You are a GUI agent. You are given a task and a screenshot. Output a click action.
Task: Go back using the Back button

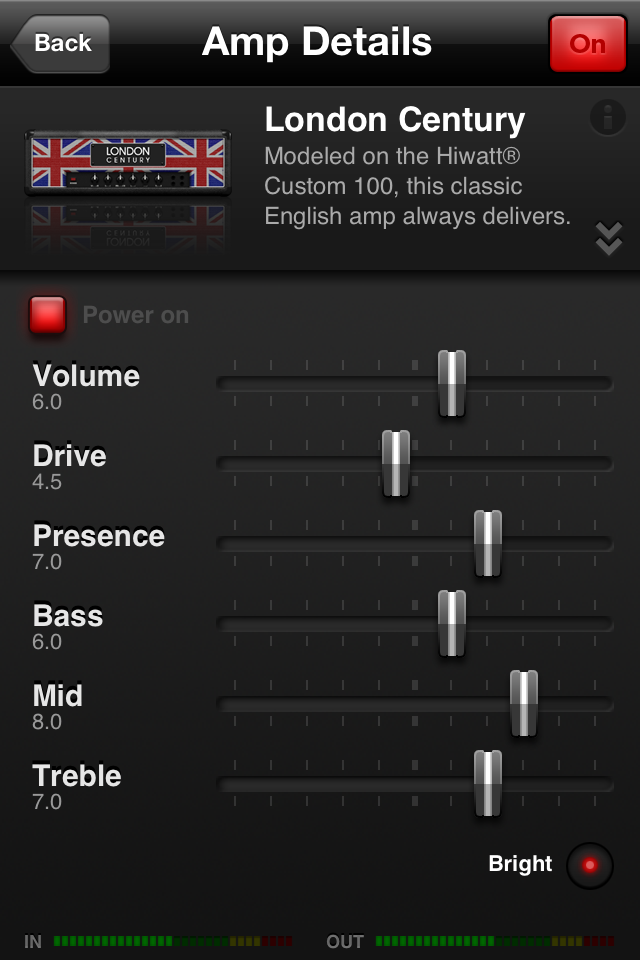pos(60,43)
